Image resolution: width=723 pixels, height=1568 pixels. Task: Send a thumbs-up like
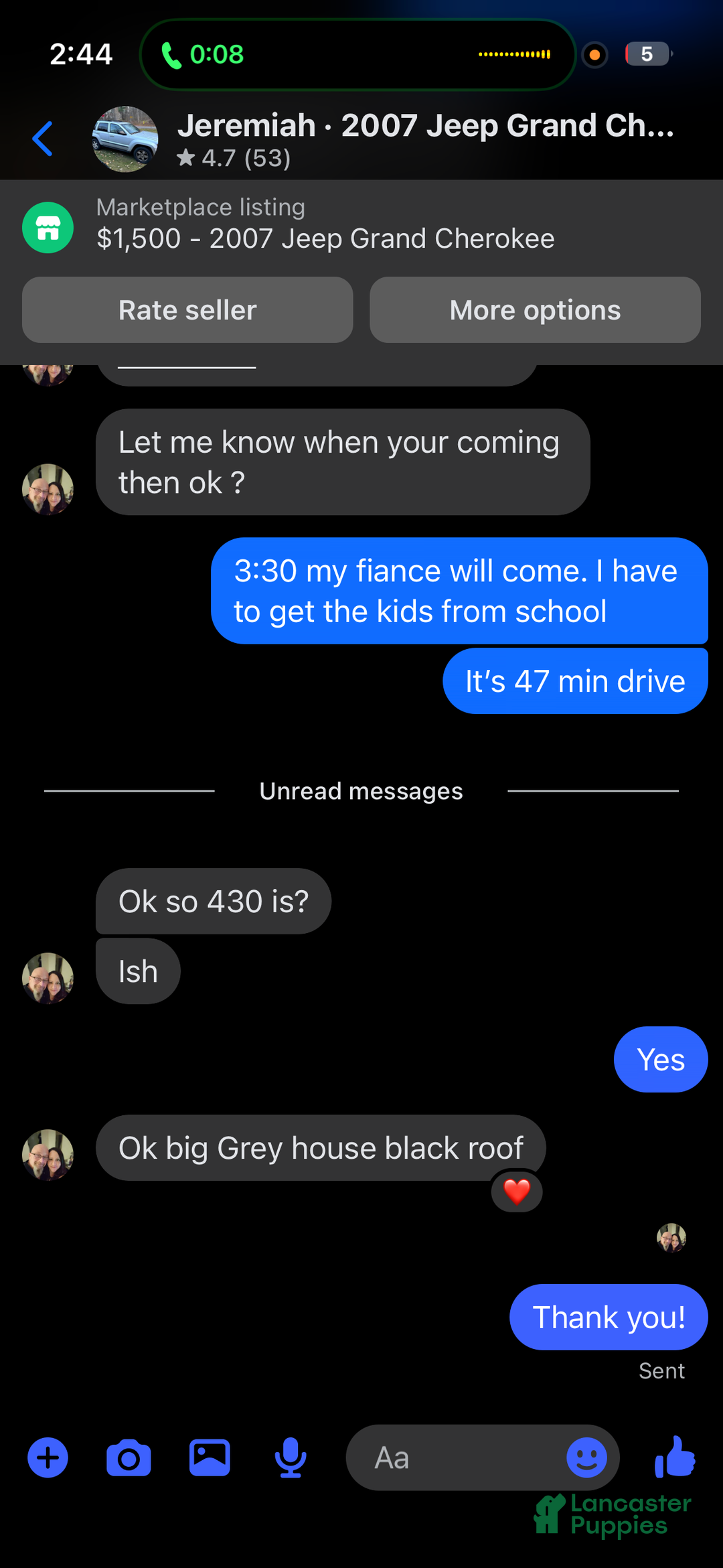click(675, 1457)
